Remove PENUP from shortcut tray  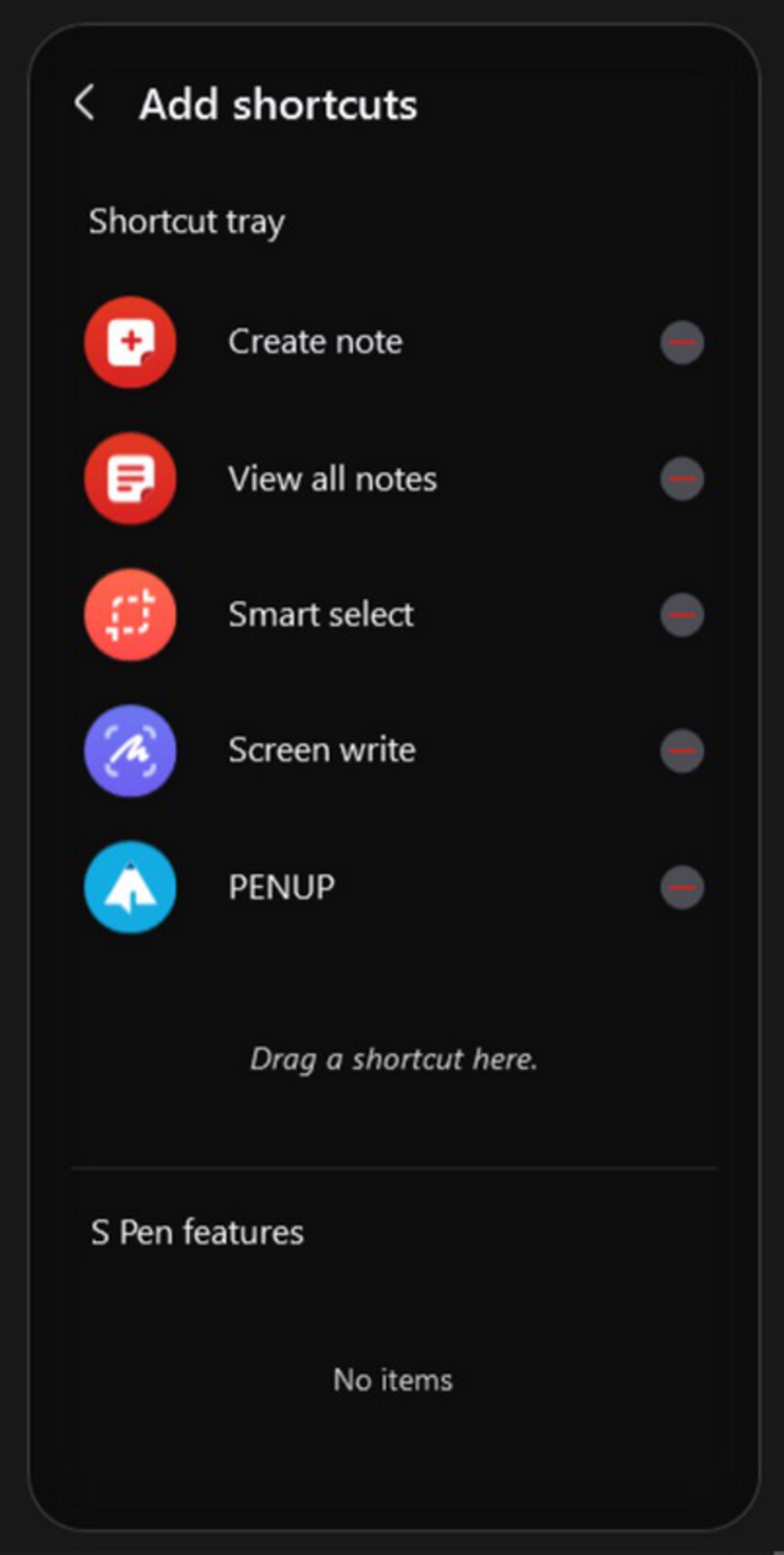pos(681,887)
